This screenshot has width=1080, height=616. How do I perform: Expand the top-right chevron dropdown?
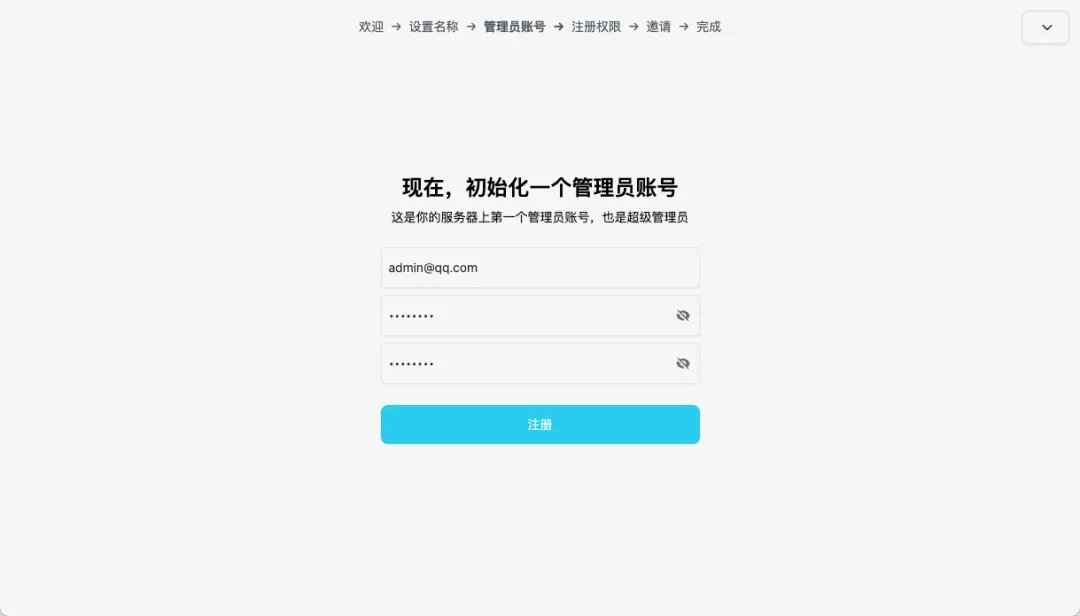[x=1046, y=27]
